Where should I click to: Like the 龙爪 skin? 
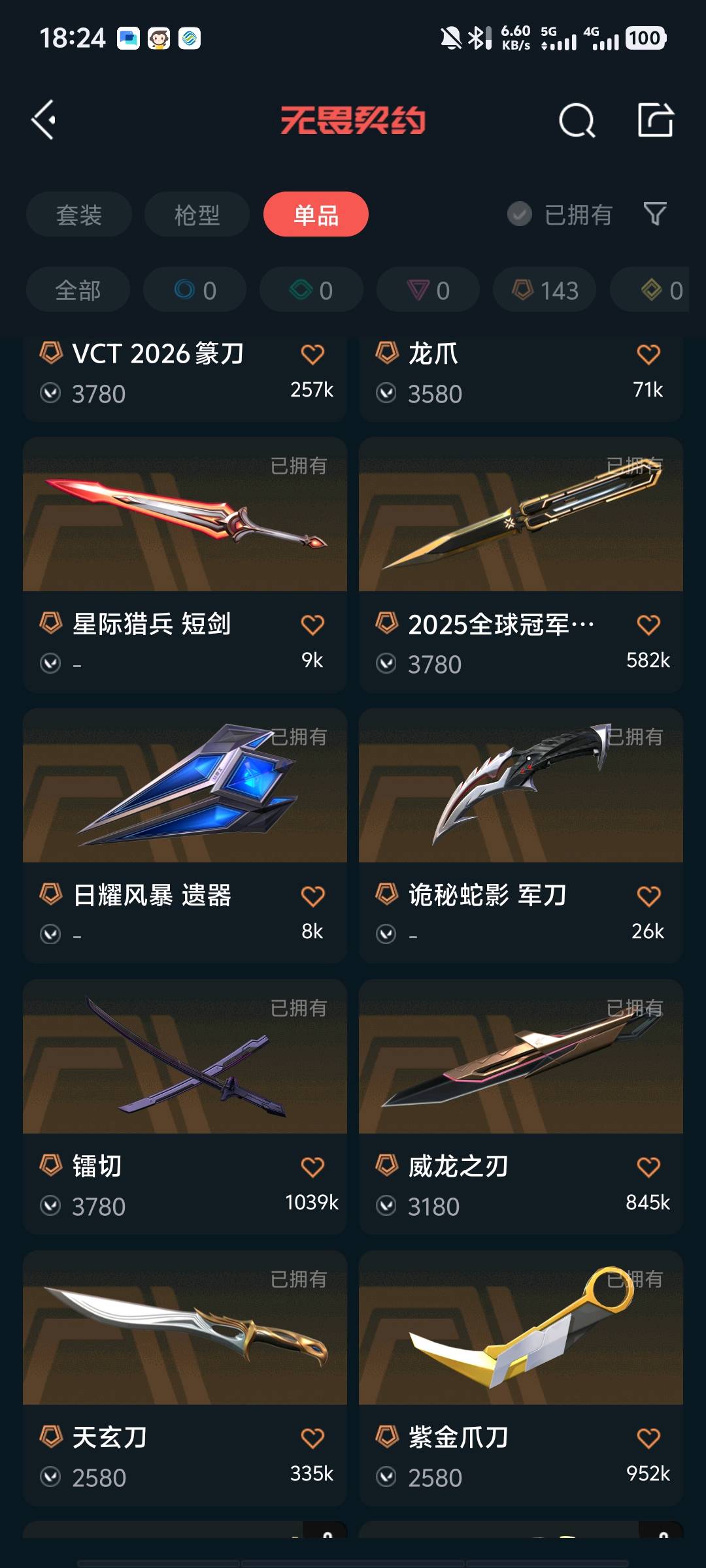(x=648, y=354)
